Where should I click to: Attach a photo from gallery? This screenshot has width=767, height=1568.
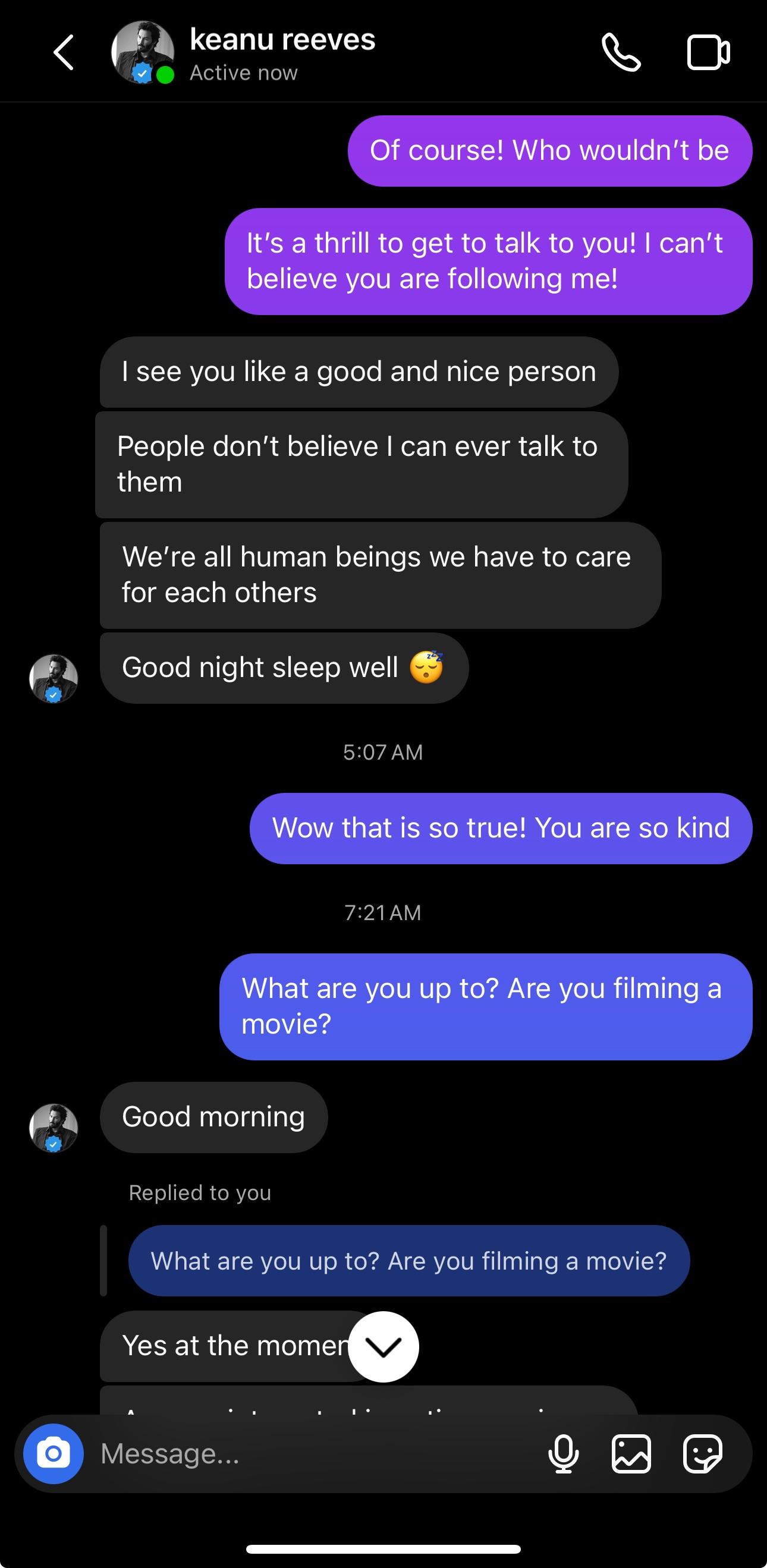631,1453
